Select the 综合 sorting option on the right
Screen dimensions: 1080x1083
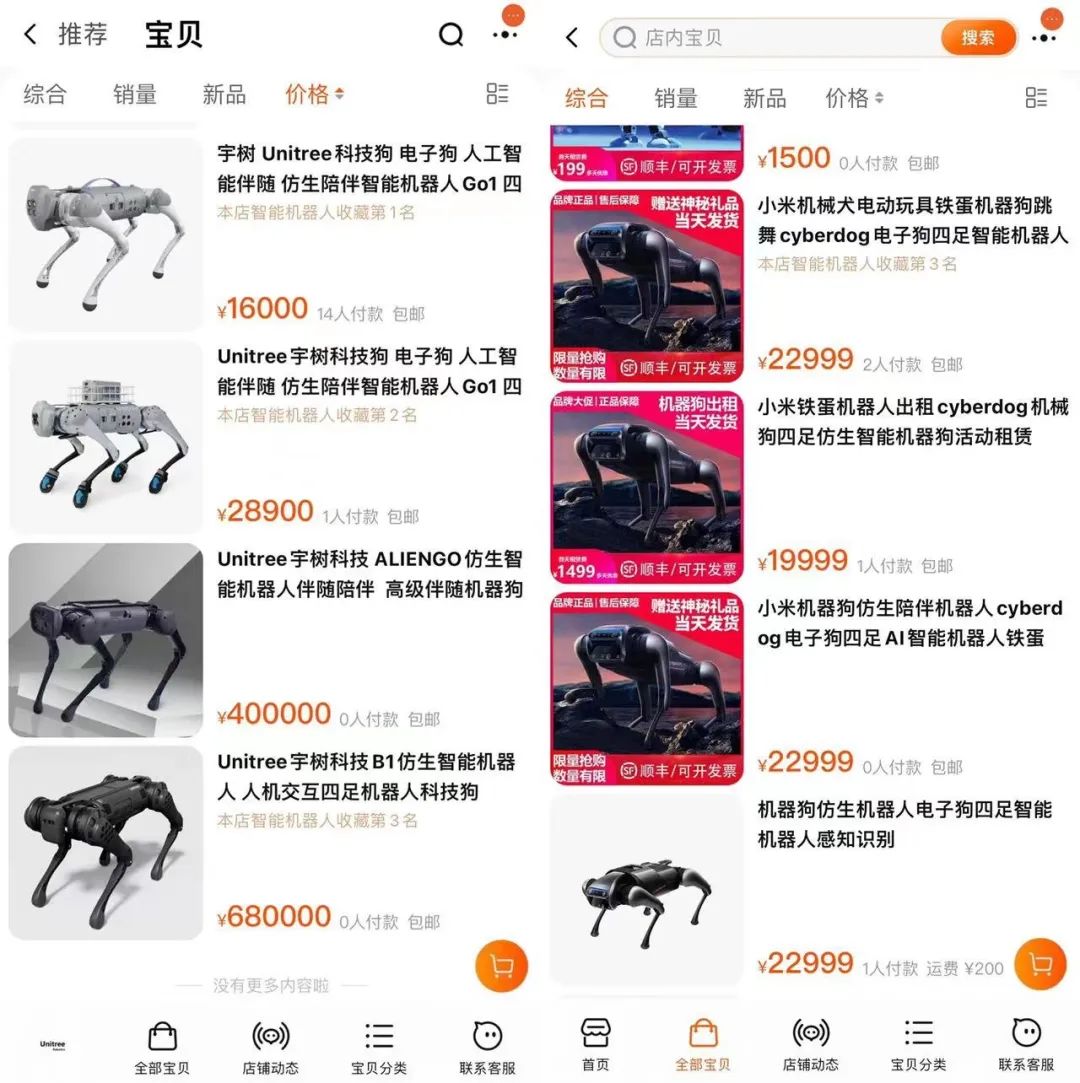pyautogui.click(x=585, y=98)
